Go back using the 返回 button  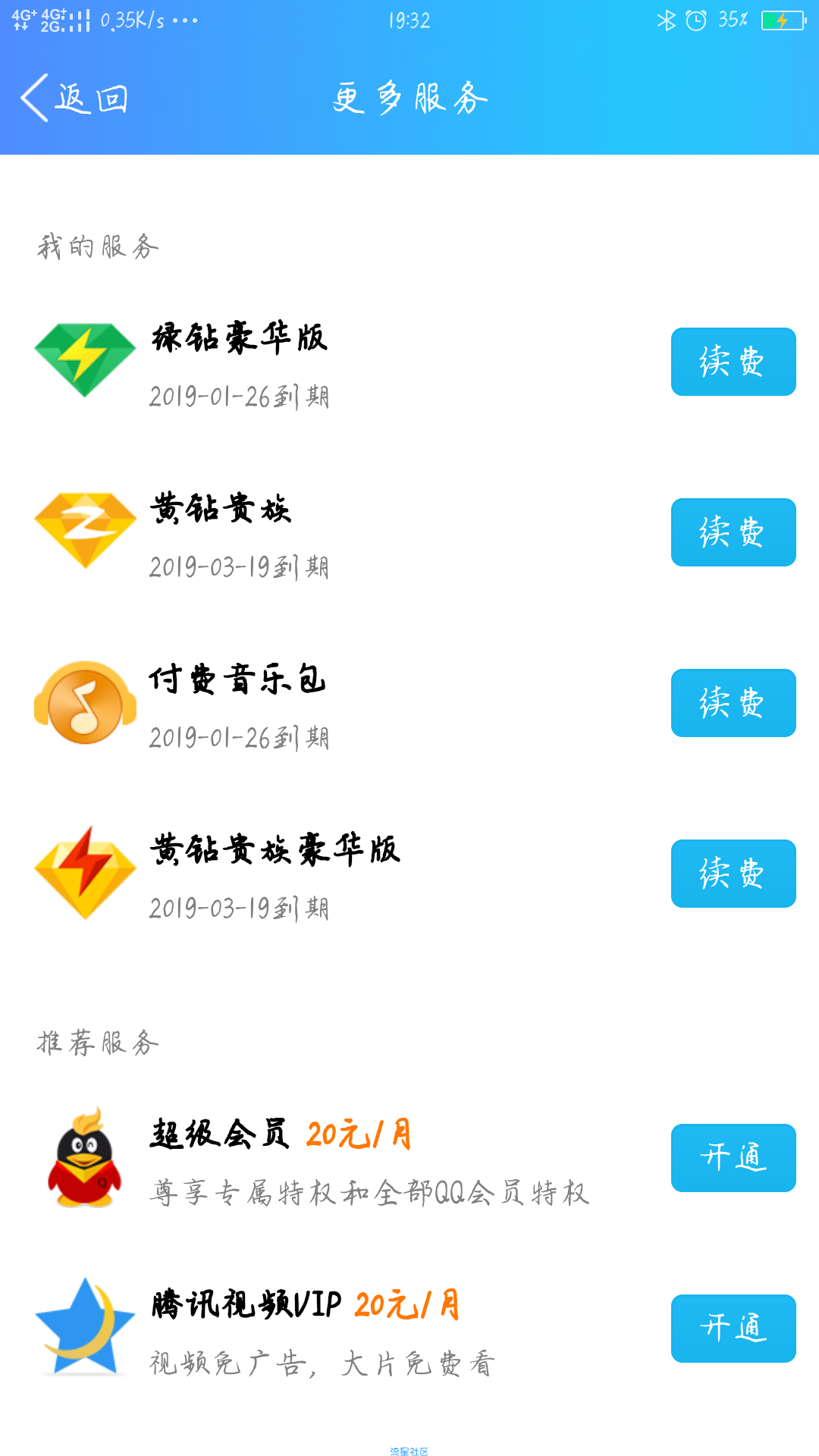(74, 98)
